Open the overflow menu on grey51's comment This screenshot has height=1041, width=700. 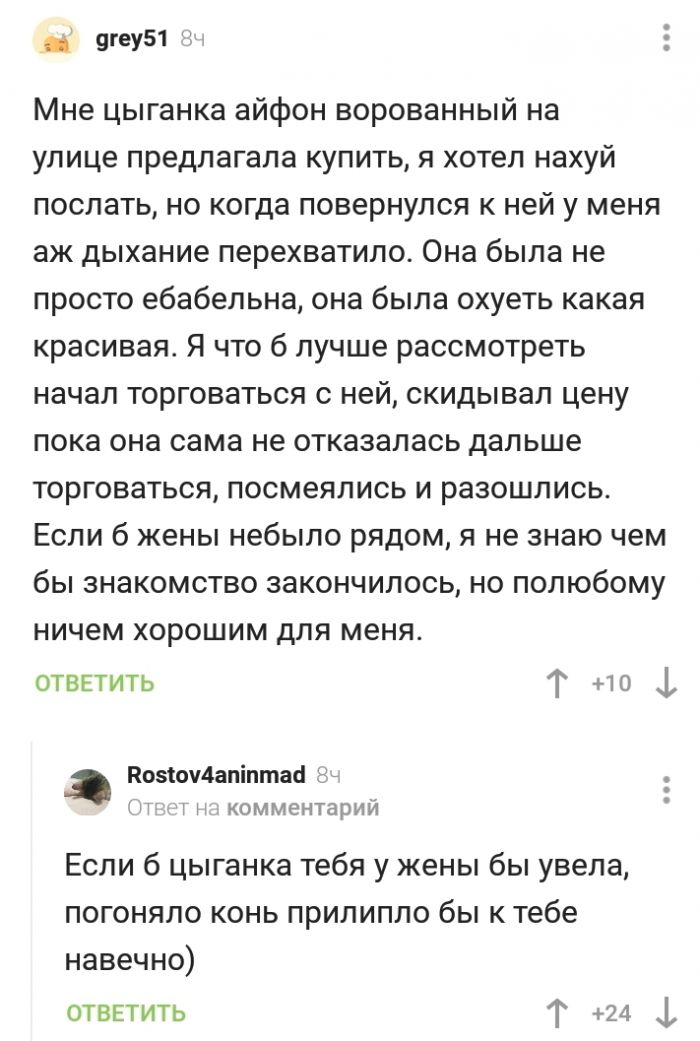coord(667,38)
